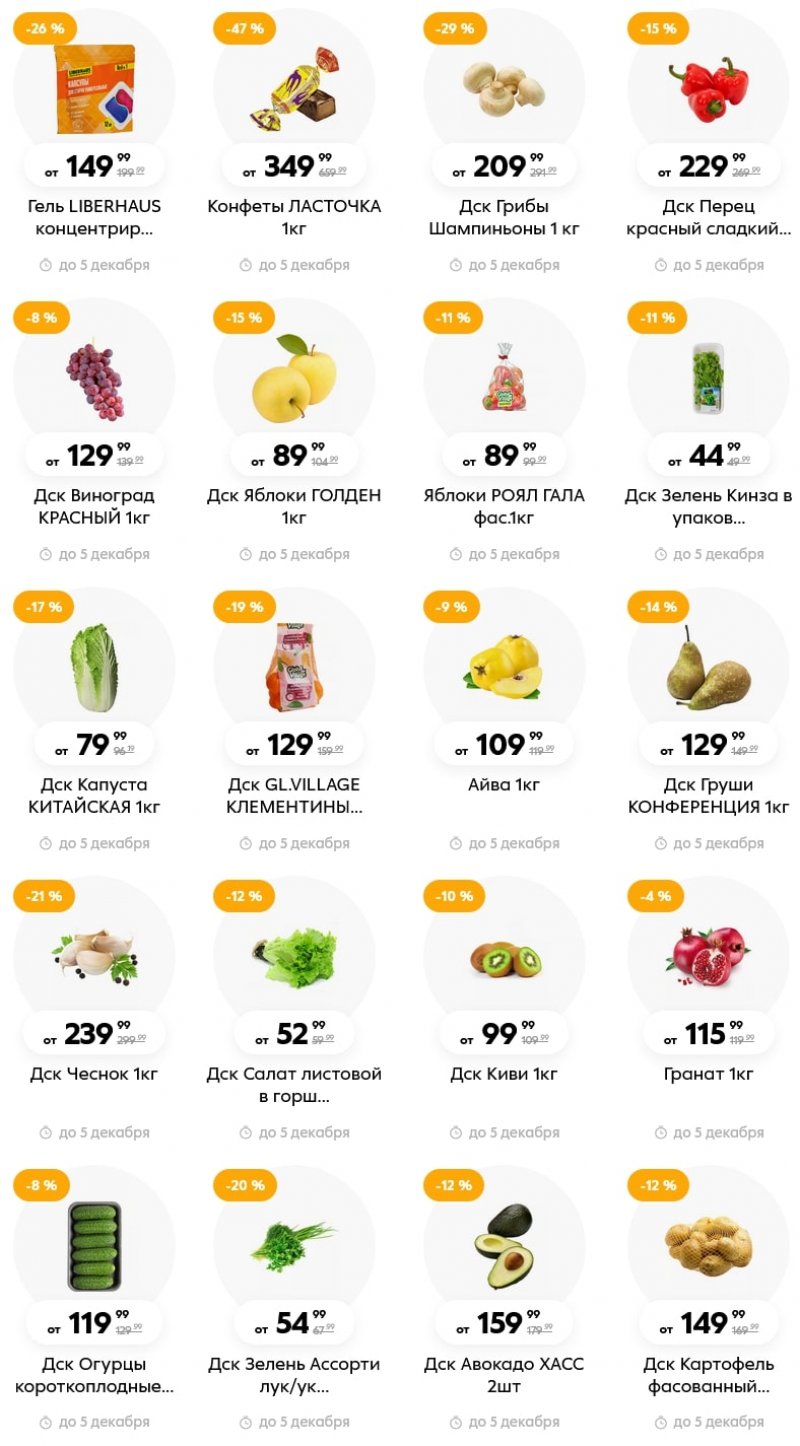Image resolution: width=800 pixels, height=1446 pixels.
Task: Select Дск Груши КОНФЕРЕНЦИЯ 1кг item
Action: pos(708,668)
